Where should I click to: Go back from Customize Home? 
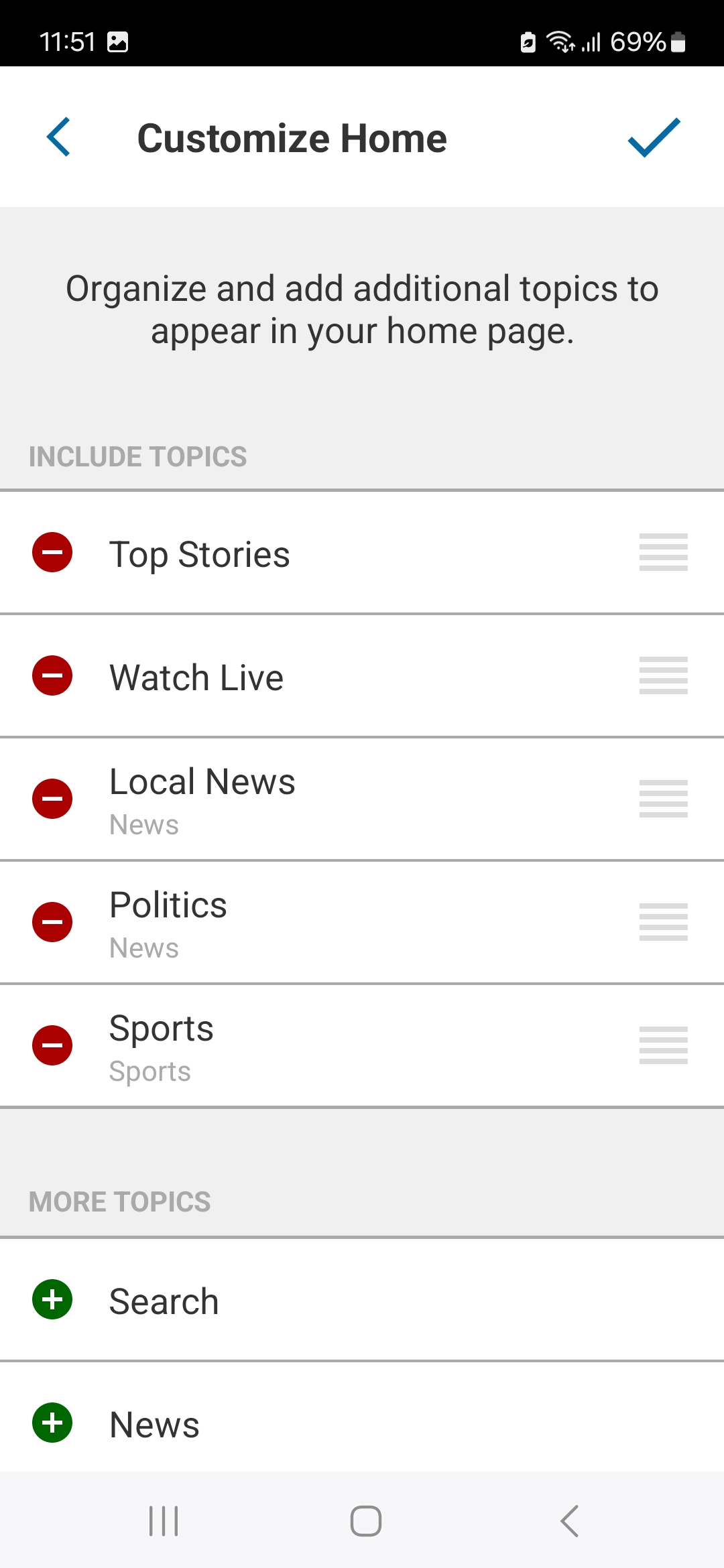point(58,137)
